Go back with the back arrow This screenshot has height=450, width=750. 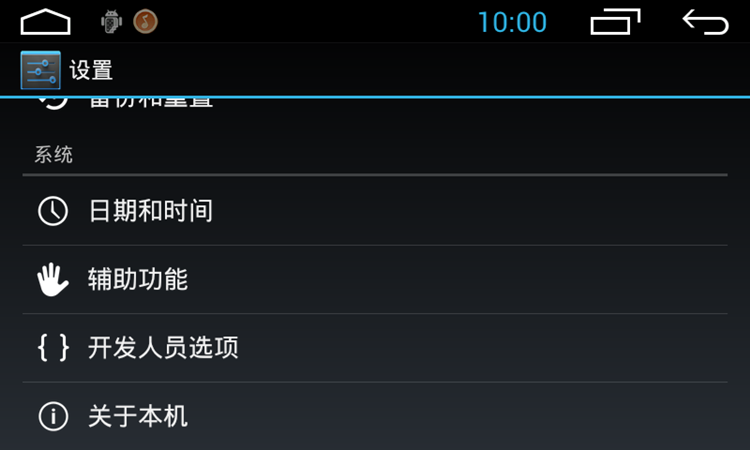(705, 21)
